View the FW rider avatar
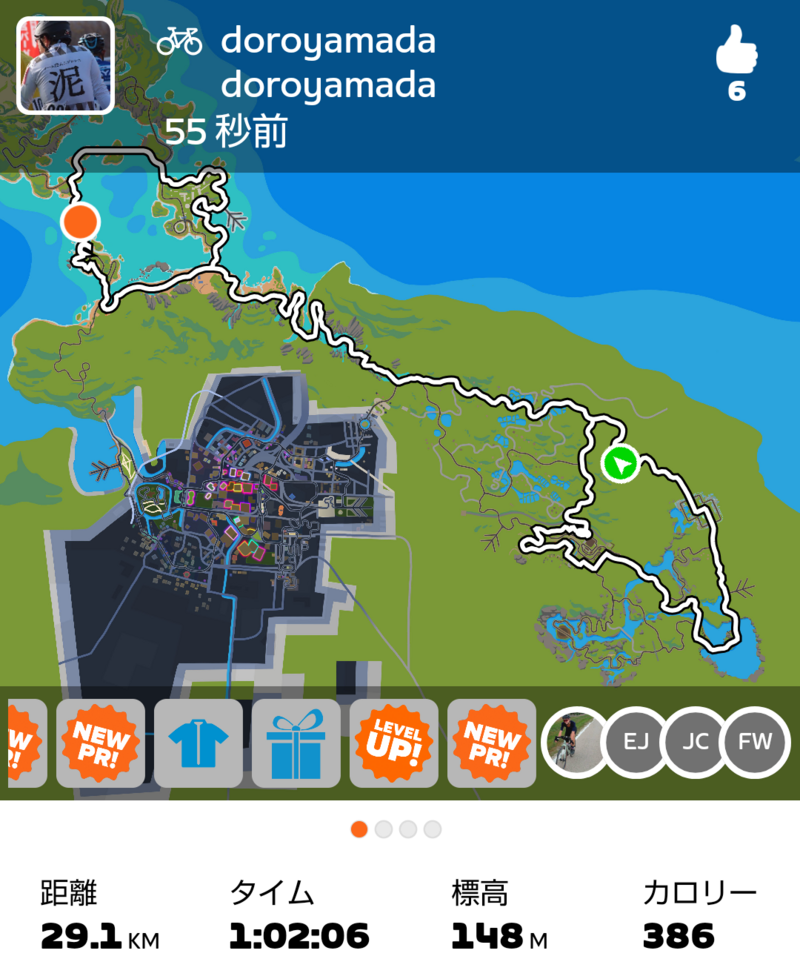This screenshot has height=979, width=800. tap(754, 742)
